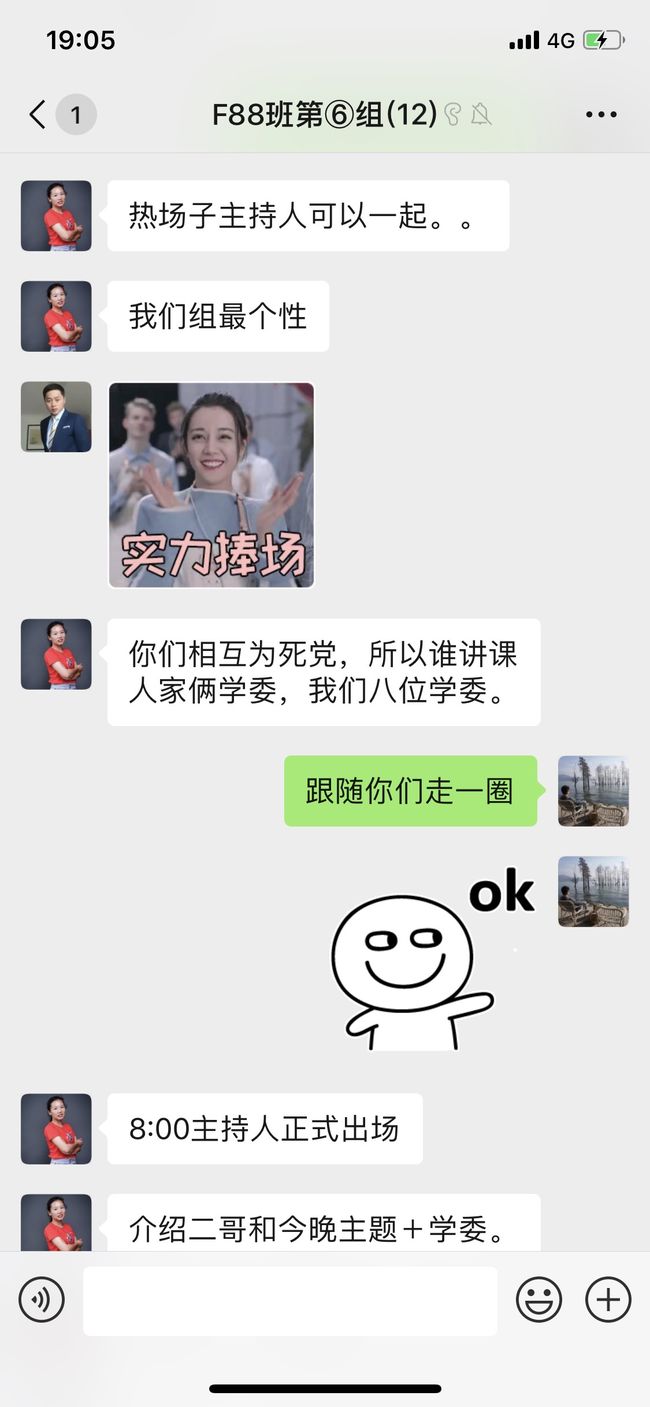Tap avatar beside 8:00主持人正式出场 message
This screenshot has width=650, height=1407.
coord(56,1129)
